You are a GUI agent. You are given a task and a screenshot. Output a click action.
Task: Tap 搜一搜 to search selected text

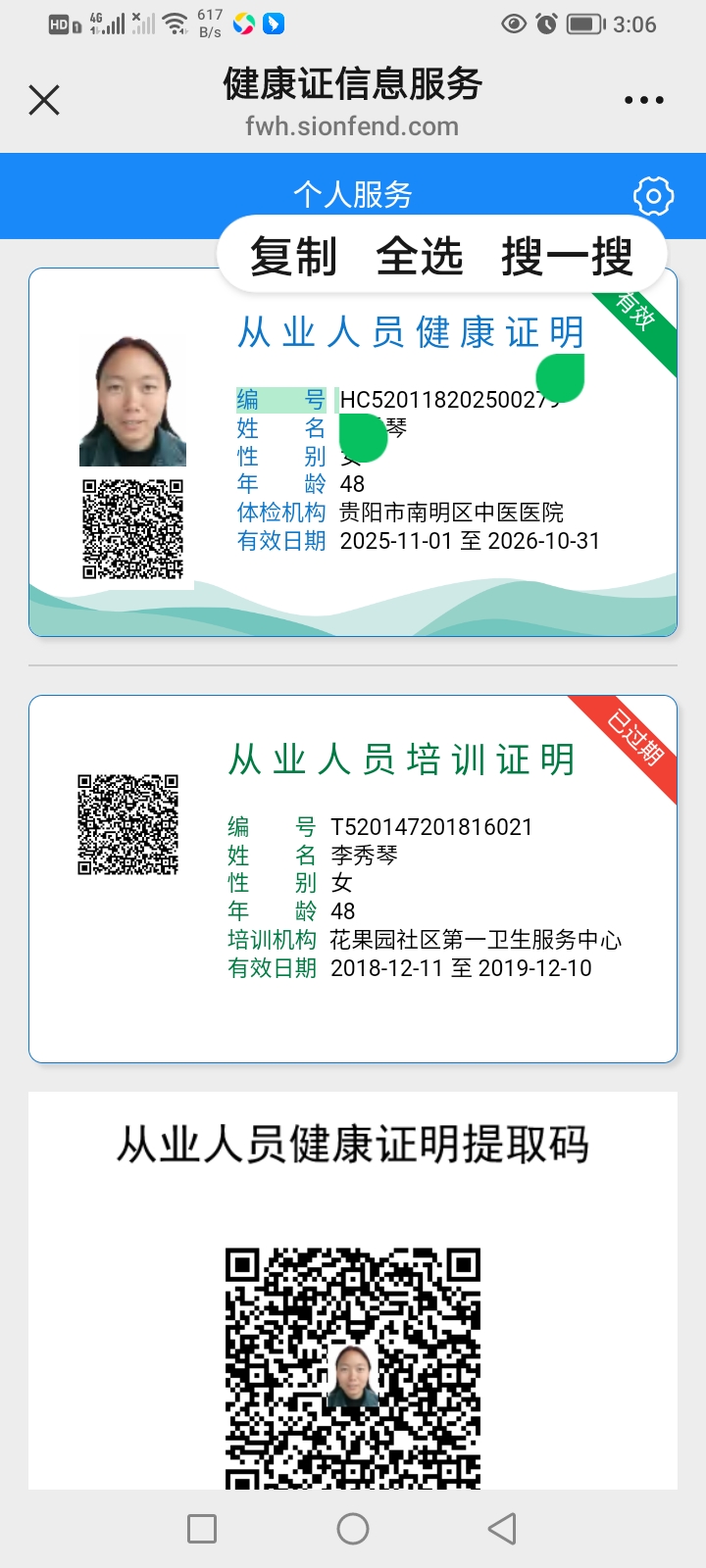coord(567,257)
